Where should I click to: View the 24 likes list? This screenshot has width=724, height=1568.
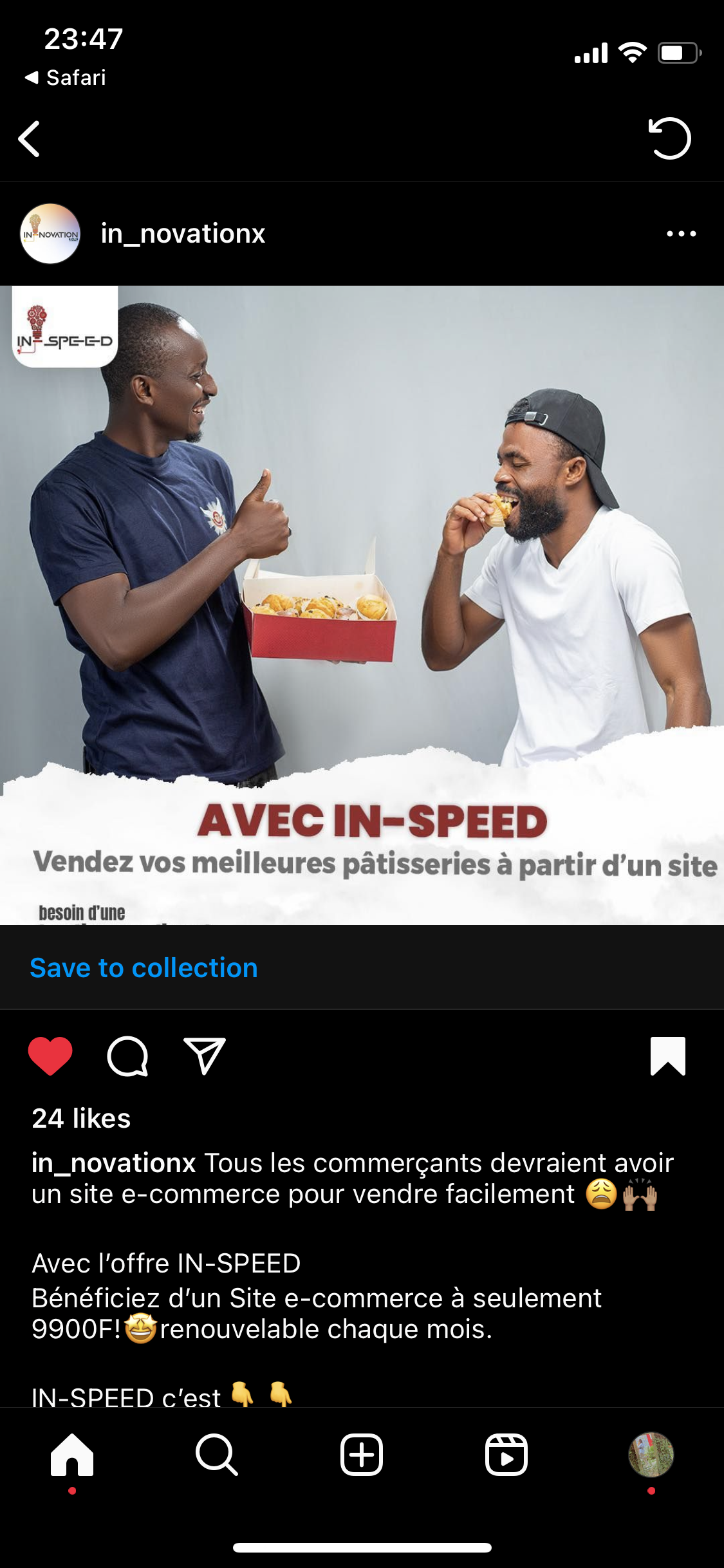click(x=81, y=1119)
